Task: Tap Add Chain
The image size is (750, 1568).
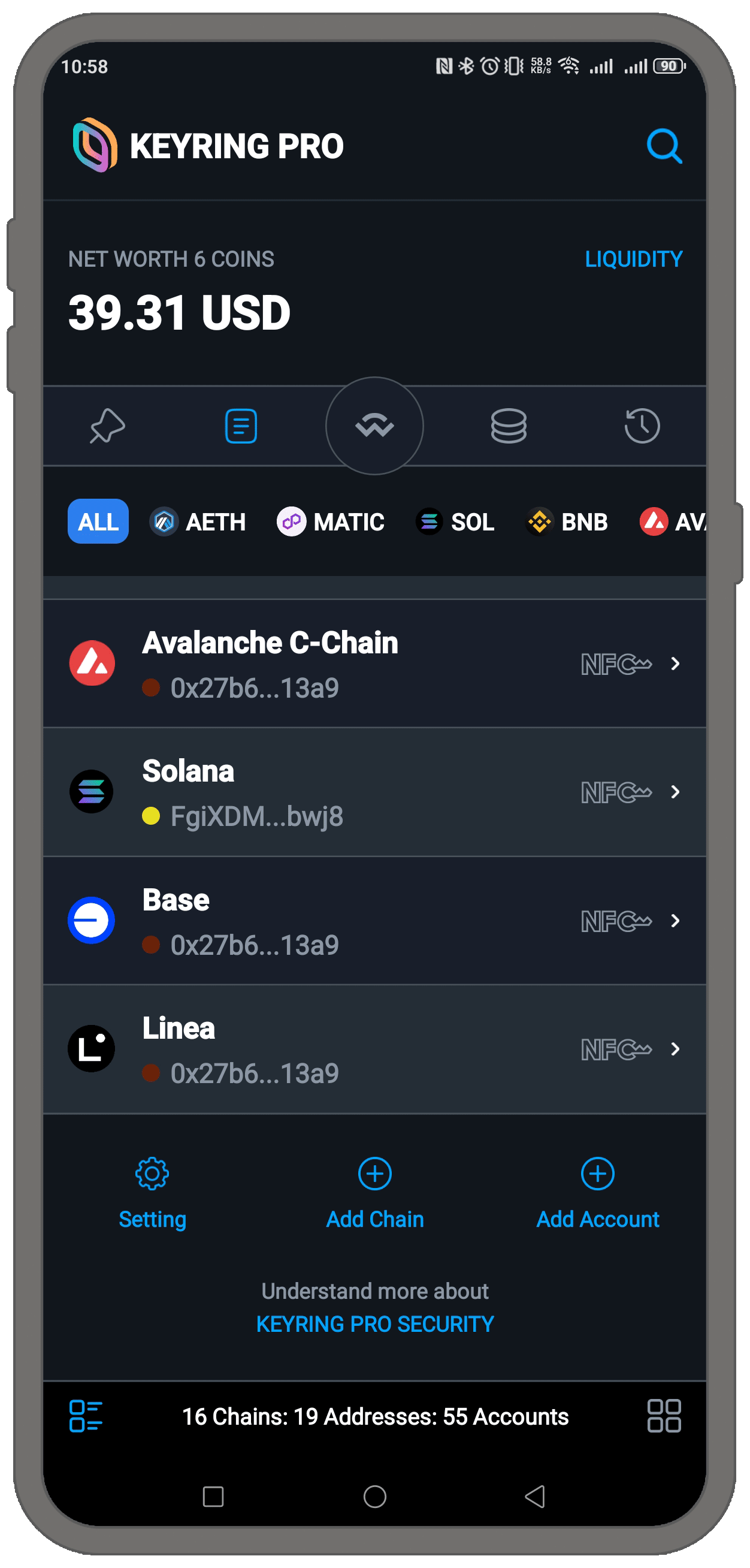Action: [x=374, y=1192]
